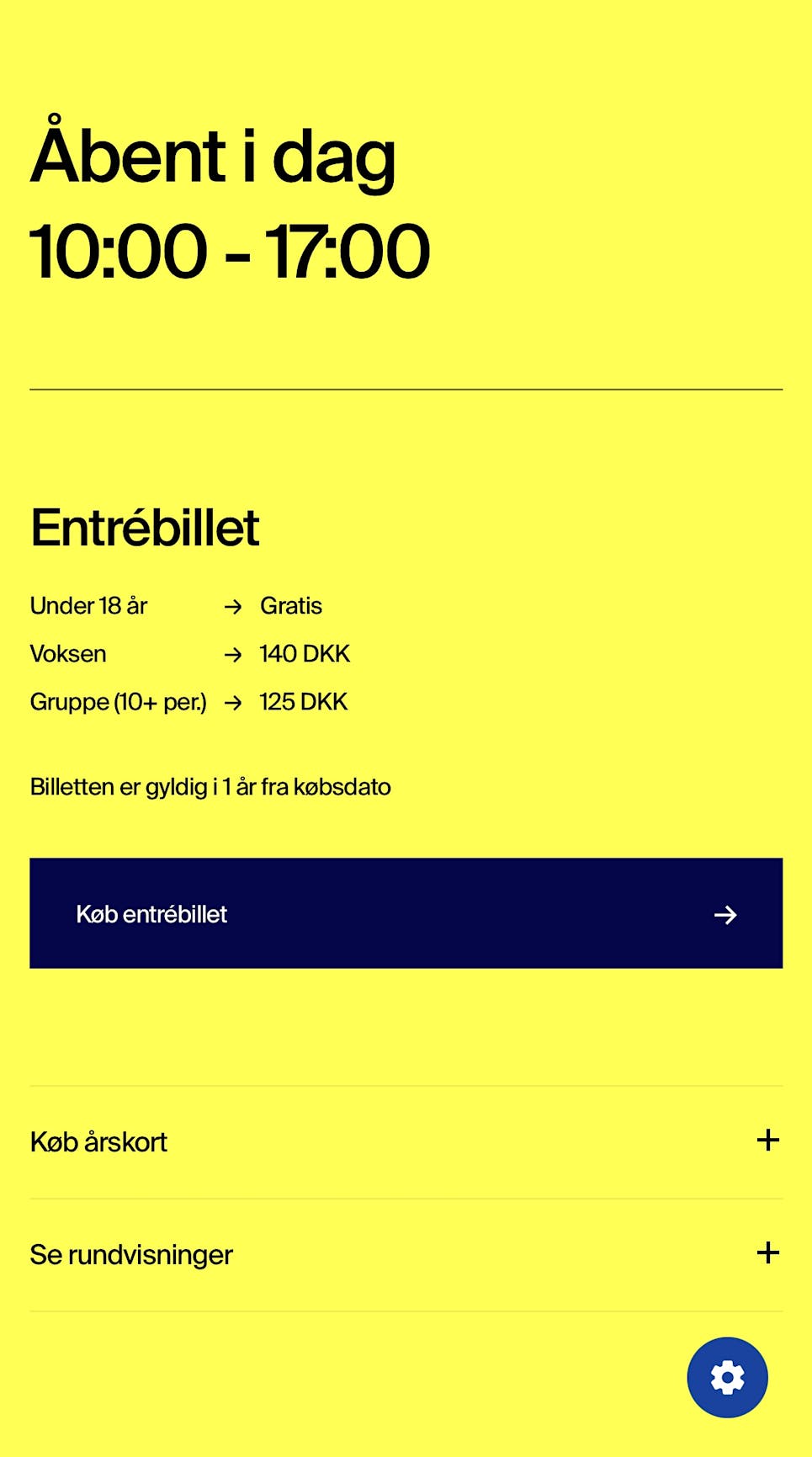Open the blue gear settings button
Screen dimensions: 812x1457
(727, 1377)
